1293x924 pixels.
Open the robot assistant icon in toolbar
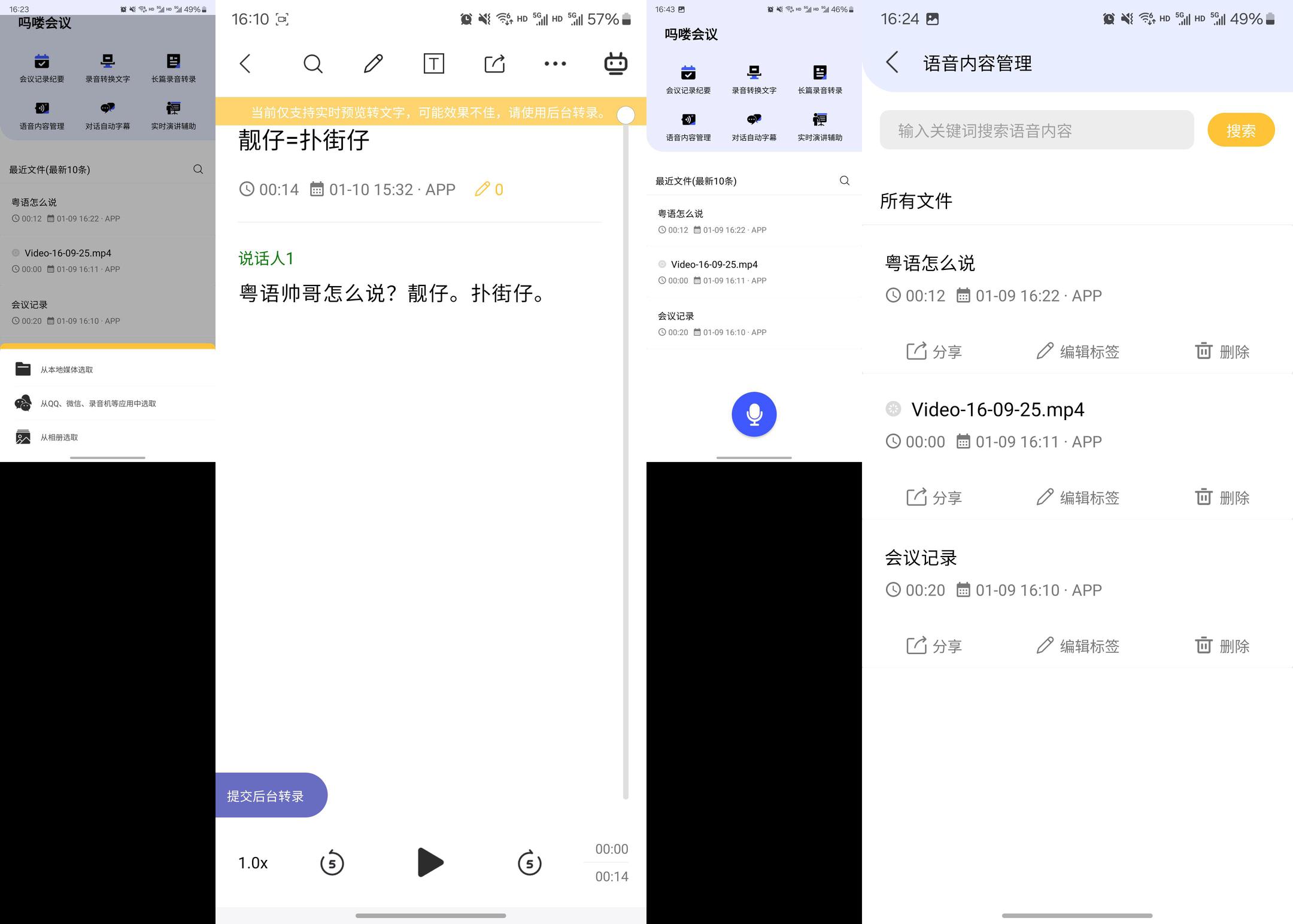click(615, 63)
